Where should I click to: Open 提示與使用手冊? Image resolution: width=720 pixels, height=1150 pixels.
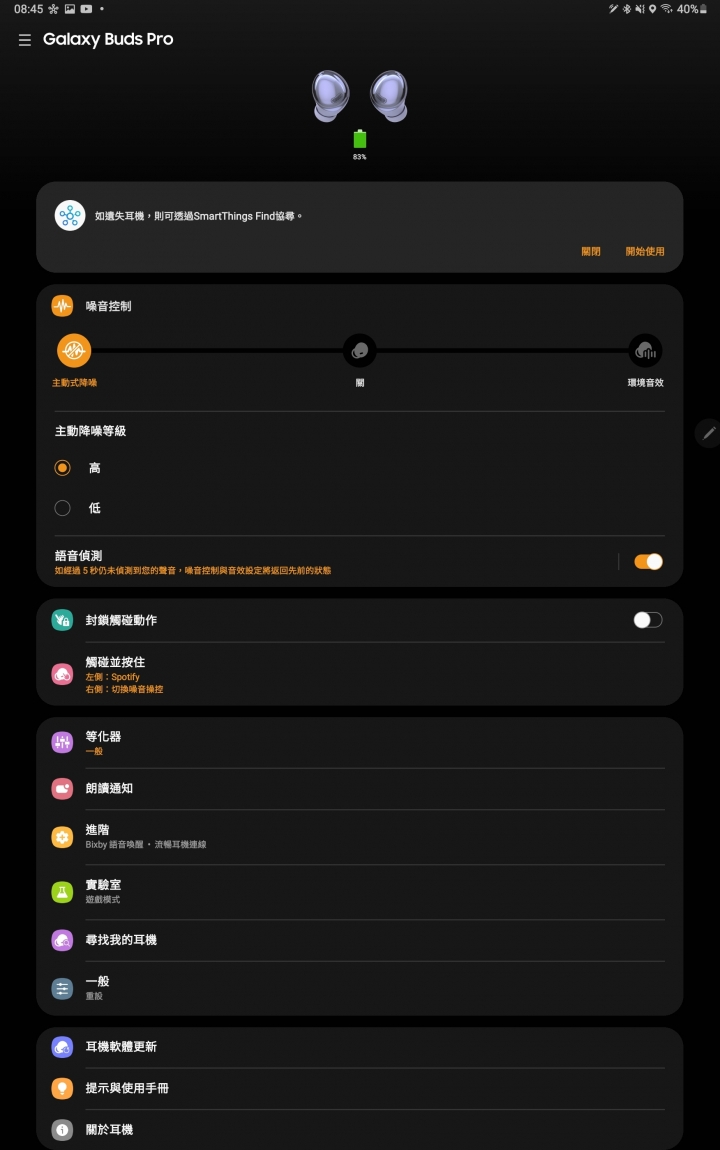[359, 1088]
